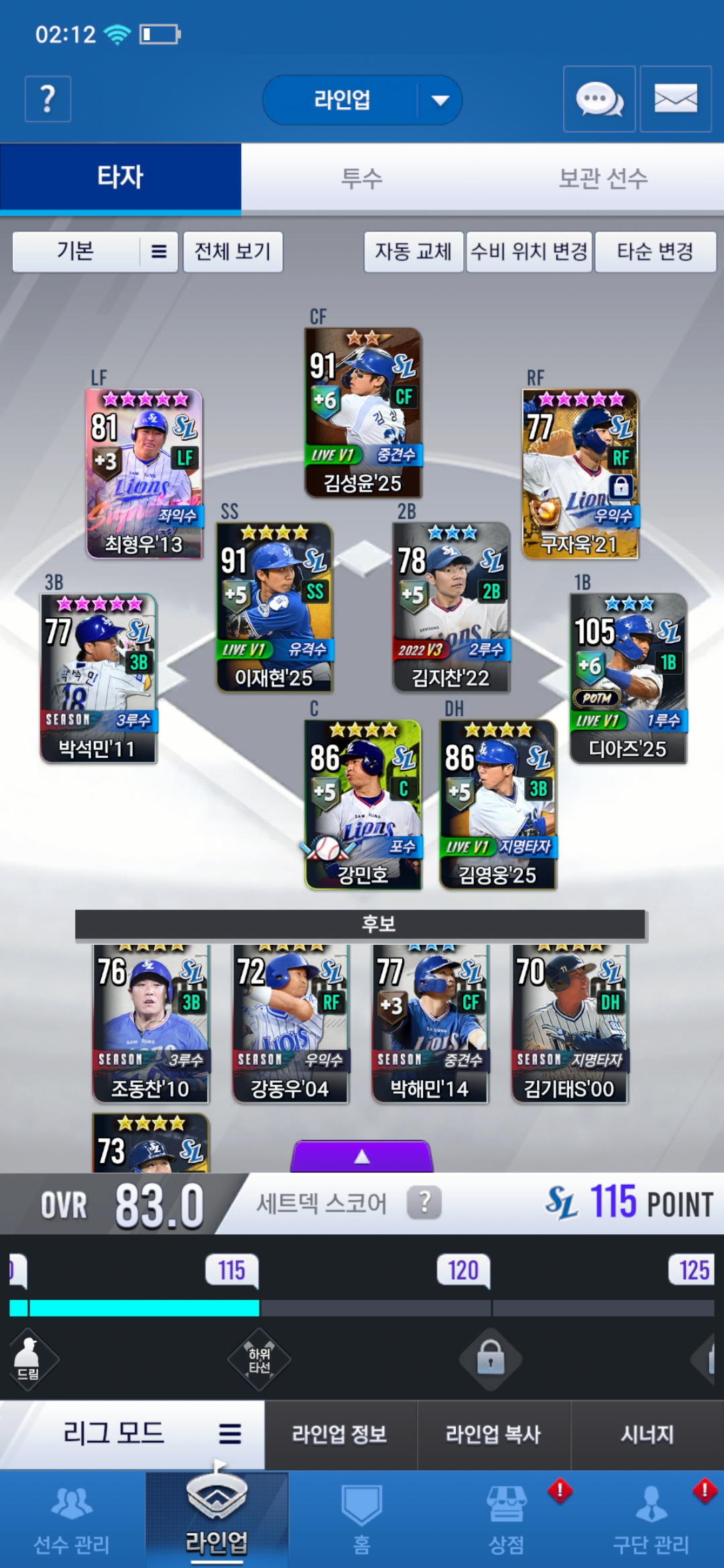Open 라인업 정보
This screenshot has width=724, height=1568.
pyautogui.click(x=340, y=1434)
